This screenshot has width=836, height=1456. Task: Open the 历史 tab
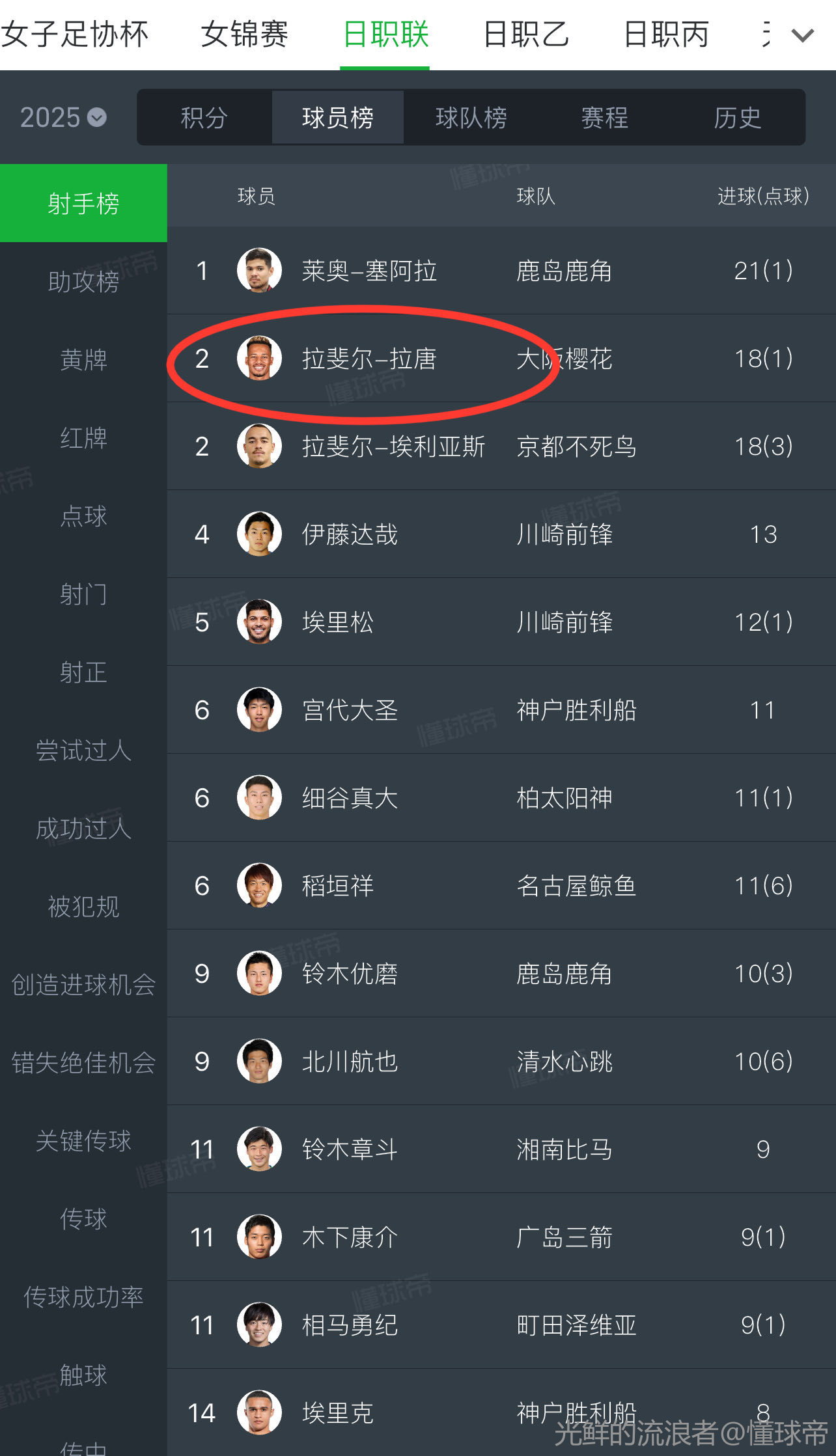click(x=737, y=118)
